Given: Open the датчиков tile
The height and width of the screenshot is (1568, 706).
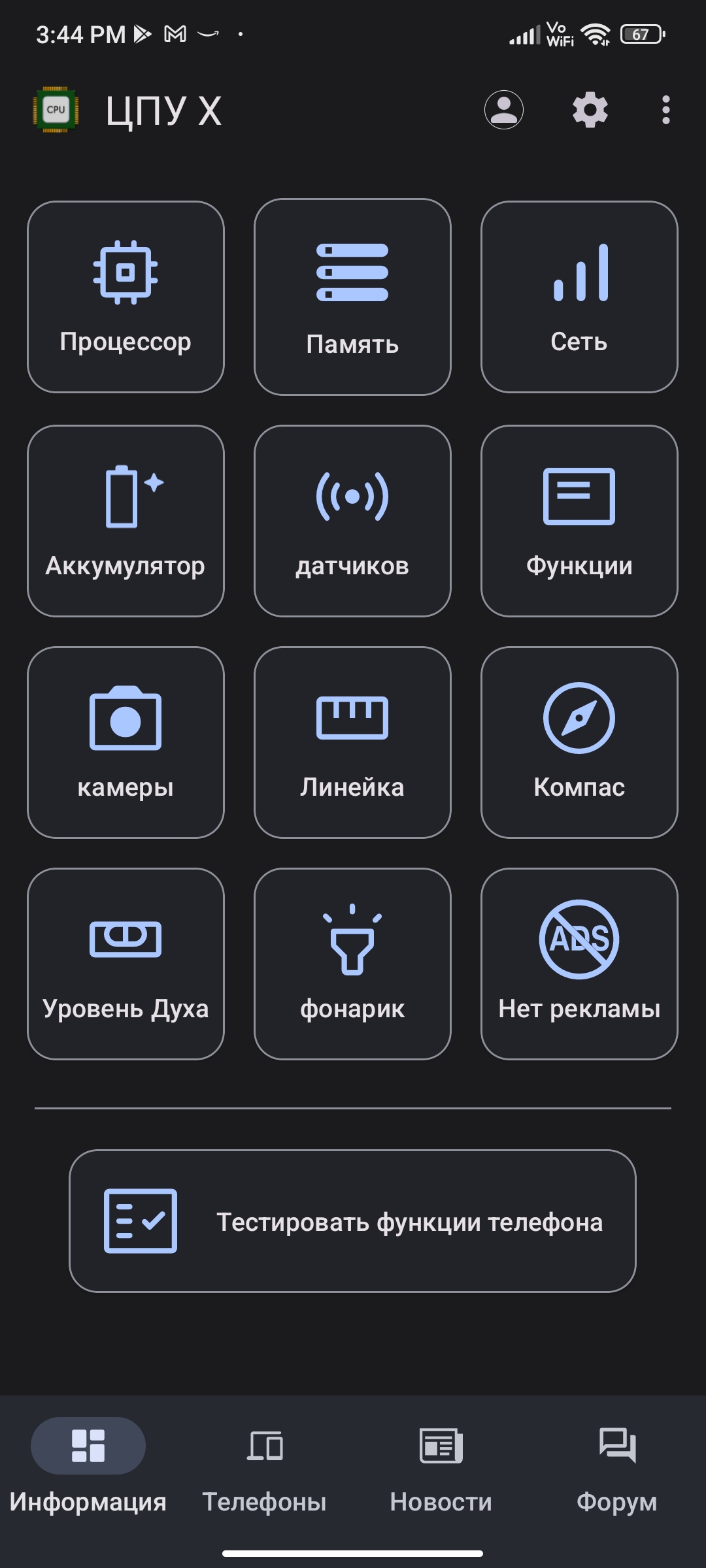Looking at the screenshot, I should click(x=352, y=521).
